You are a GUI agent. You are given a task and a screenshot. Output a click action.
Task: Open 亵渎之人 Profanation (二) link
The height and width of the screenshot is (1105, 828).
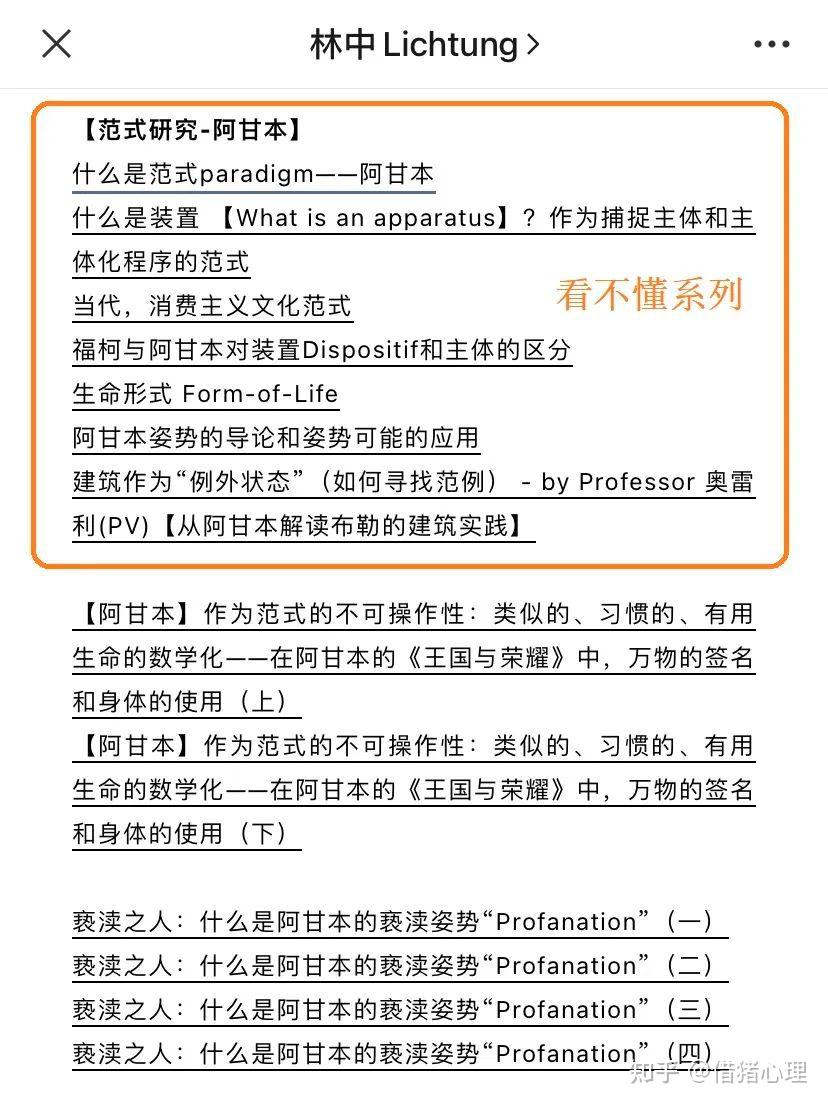[400, 965]
